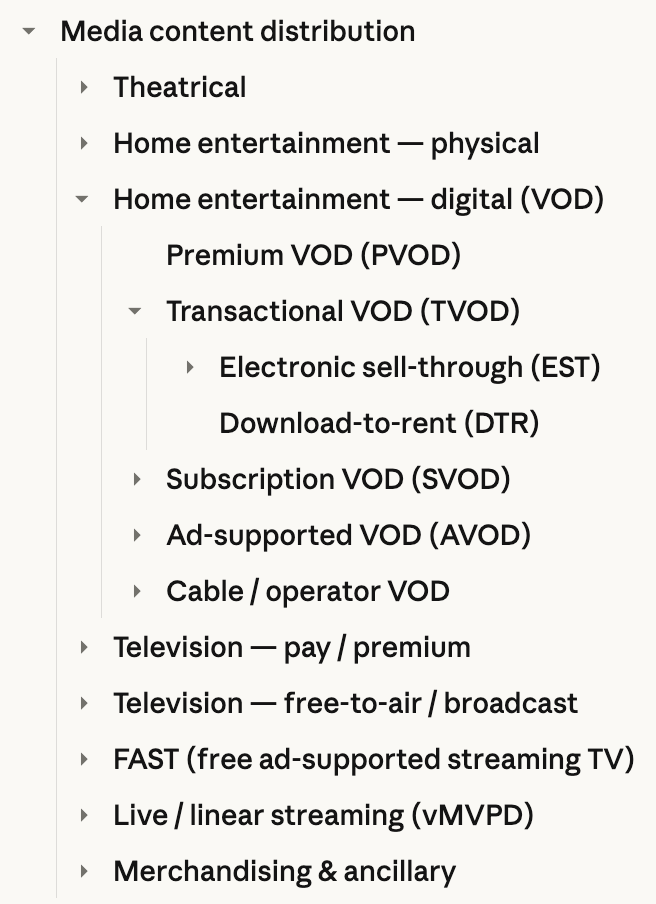Viewport: 656px width, 904px height.
Task: Expand Subscription VOD (SVOD)
Action: (137, 479)
